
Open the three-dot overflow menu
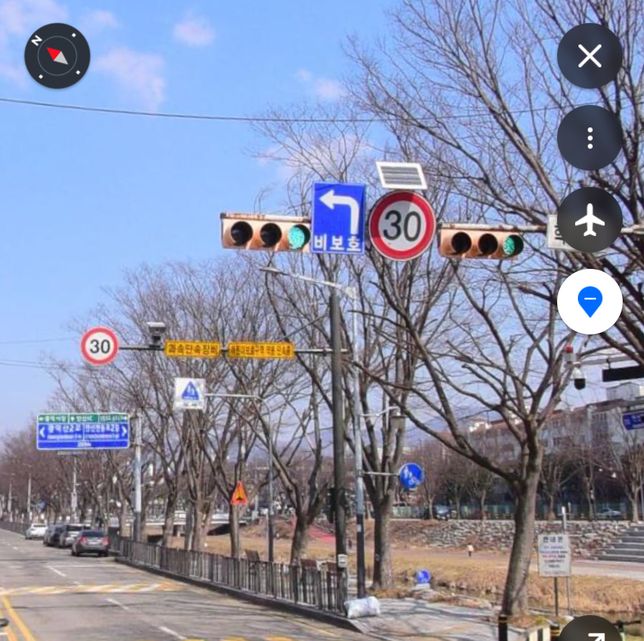590,138
